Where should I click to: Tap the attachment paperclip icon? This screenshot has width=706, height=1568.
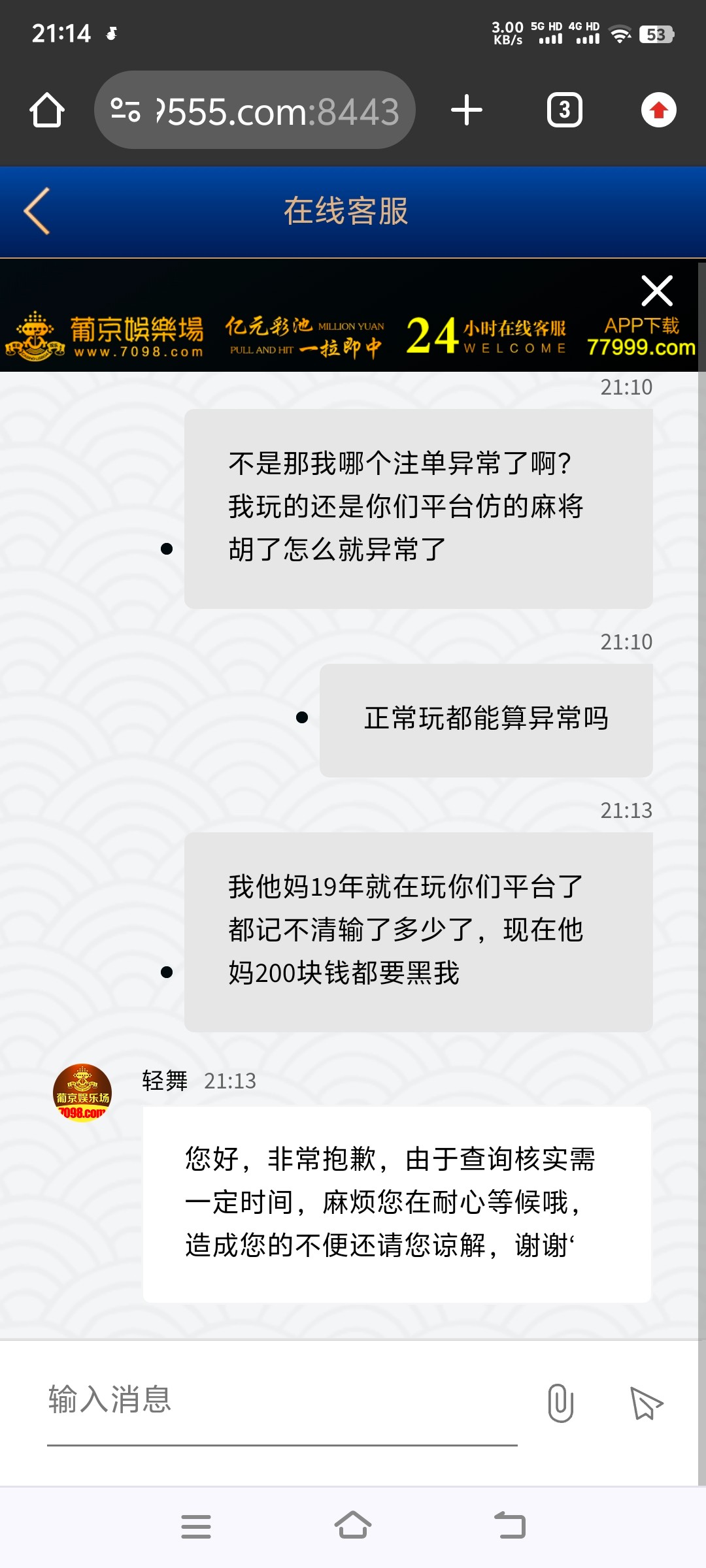coord(560,1401)
